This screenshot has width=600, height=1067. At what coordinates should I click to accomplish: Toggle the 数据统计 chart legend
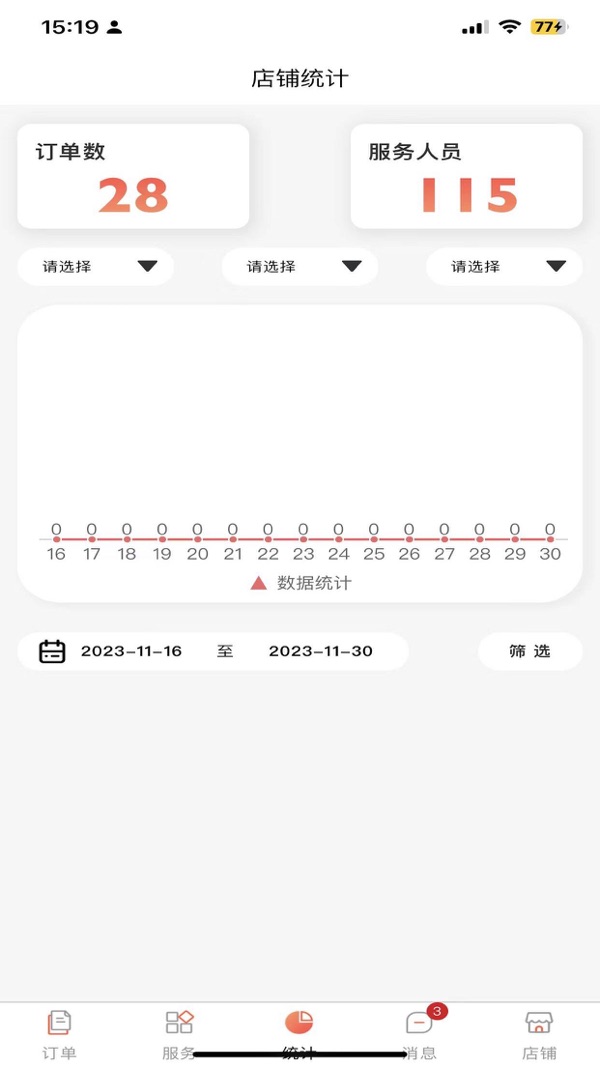pyautogui.click(x=302, y=583)
